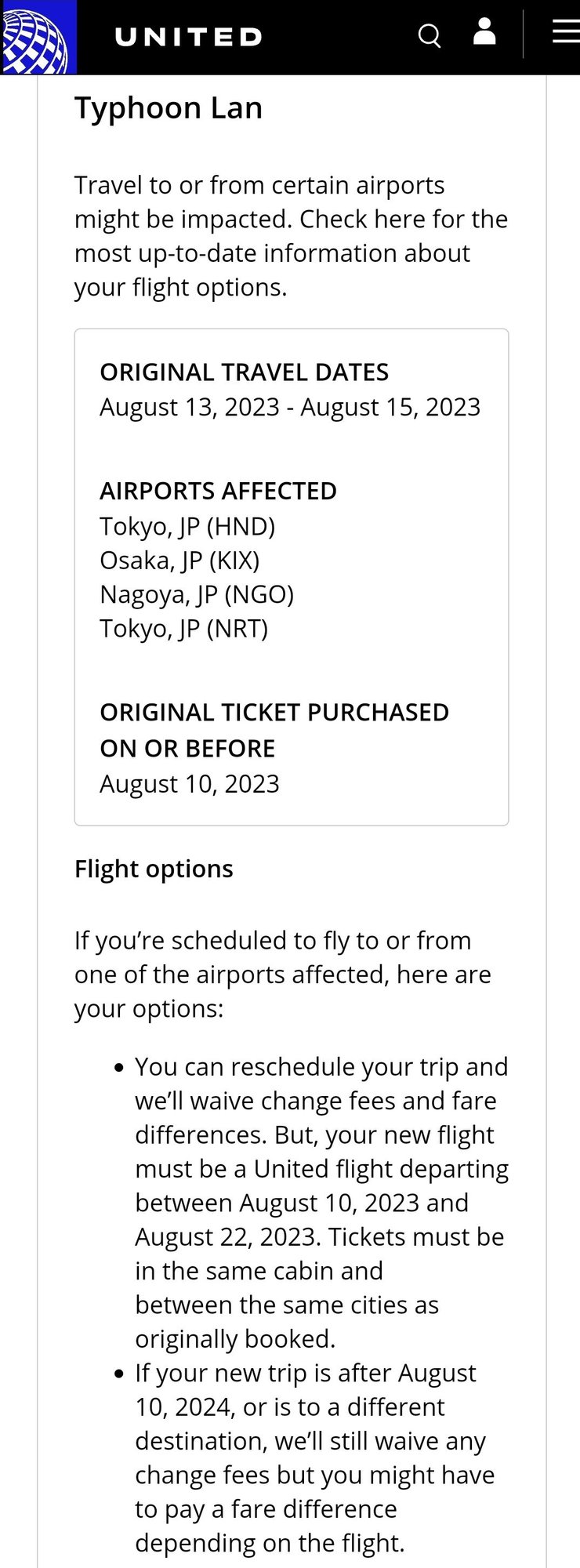Select the August 10, 2023 purchase date
Viewport: 580px width, 1568px height.
point(190,783)
